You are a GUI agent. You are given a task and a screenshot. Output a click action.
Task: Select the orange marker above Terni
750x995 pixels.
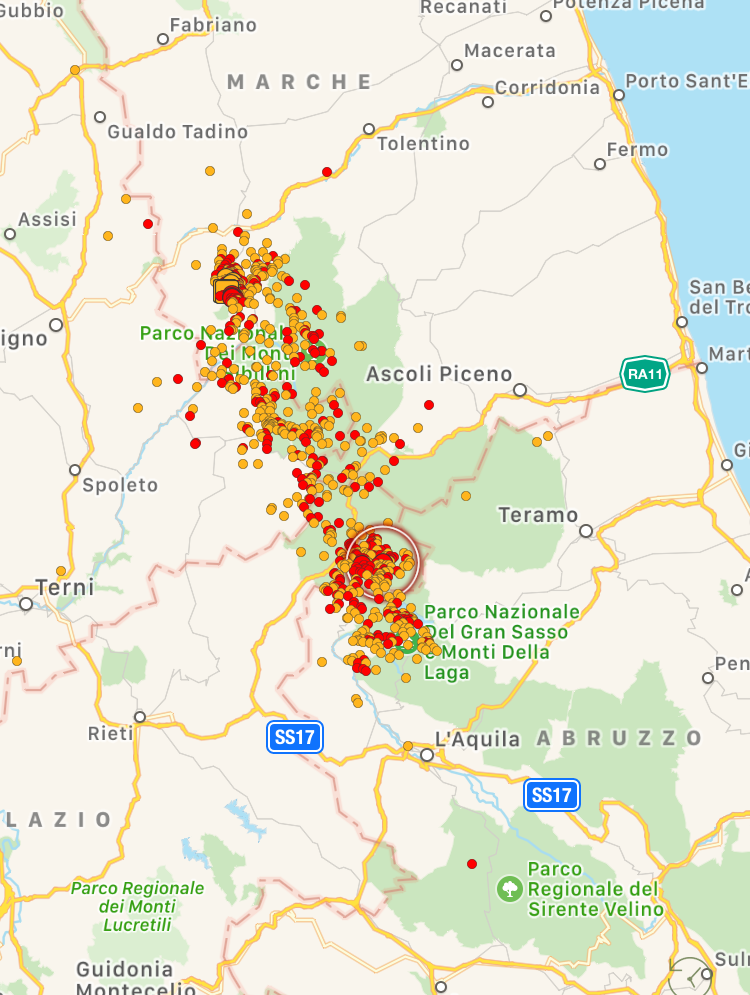(62, 571)
